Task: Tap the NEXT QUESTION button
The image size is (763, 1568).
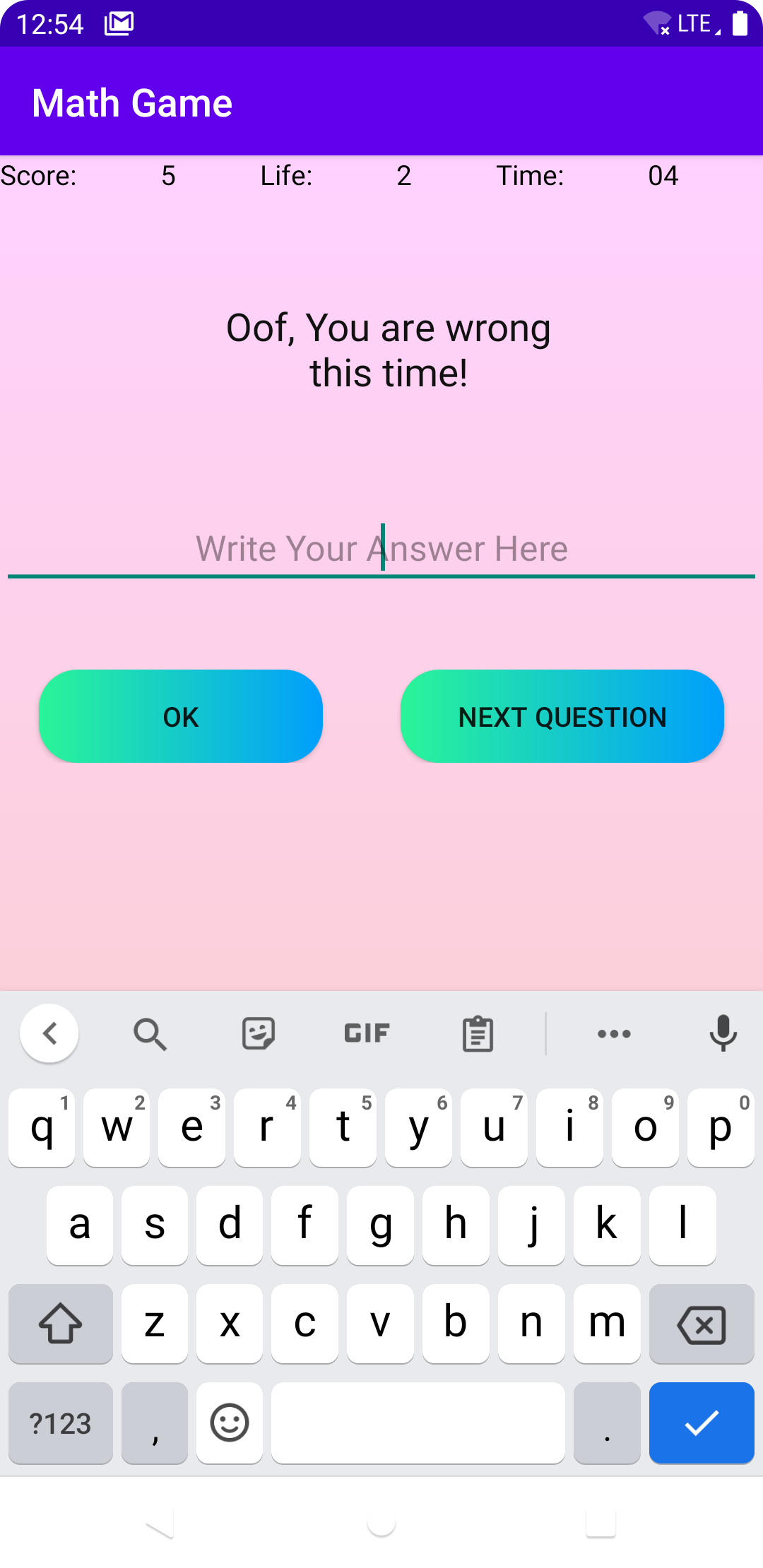Action: point(562,716)
